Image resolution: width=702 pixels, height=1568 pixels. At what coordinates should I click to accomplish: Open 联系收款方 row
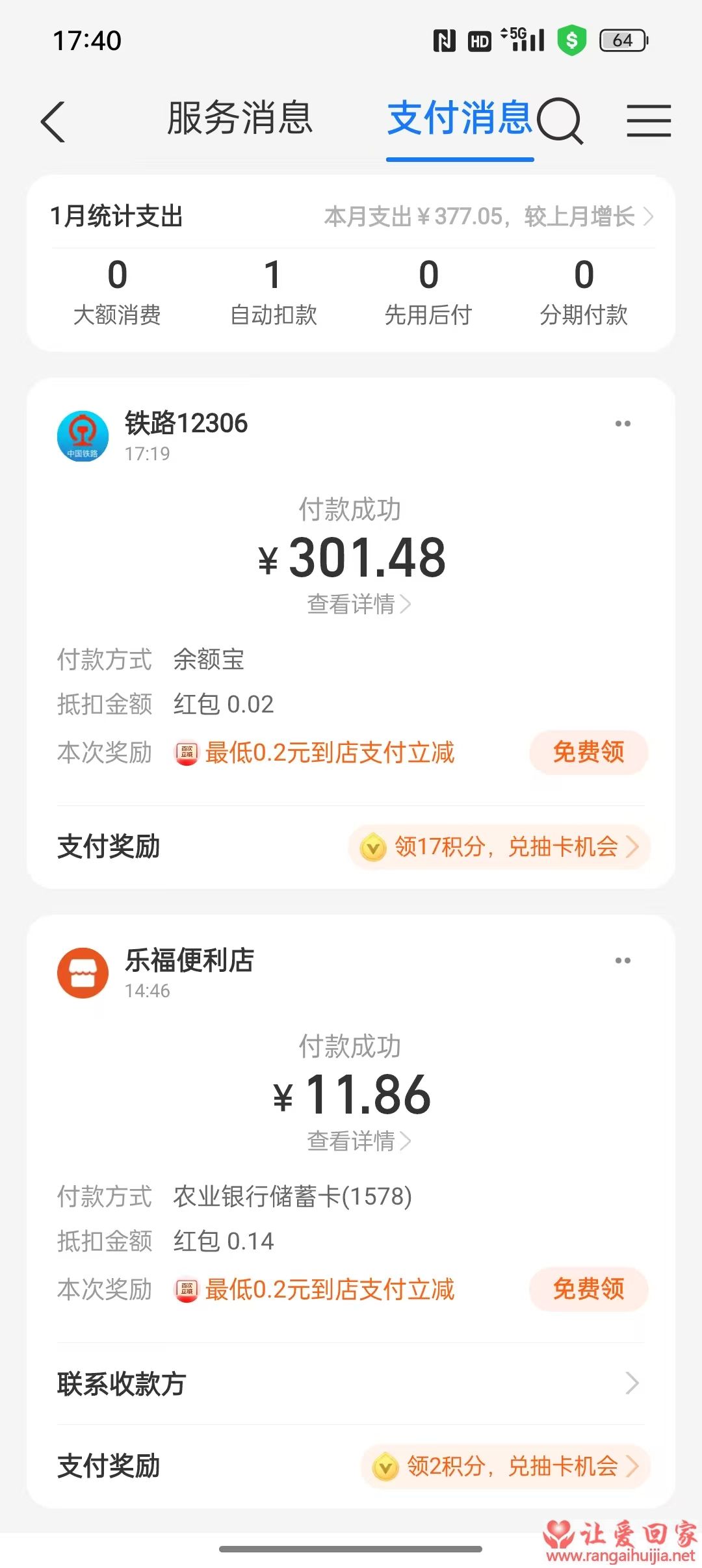coord(350,1383)
